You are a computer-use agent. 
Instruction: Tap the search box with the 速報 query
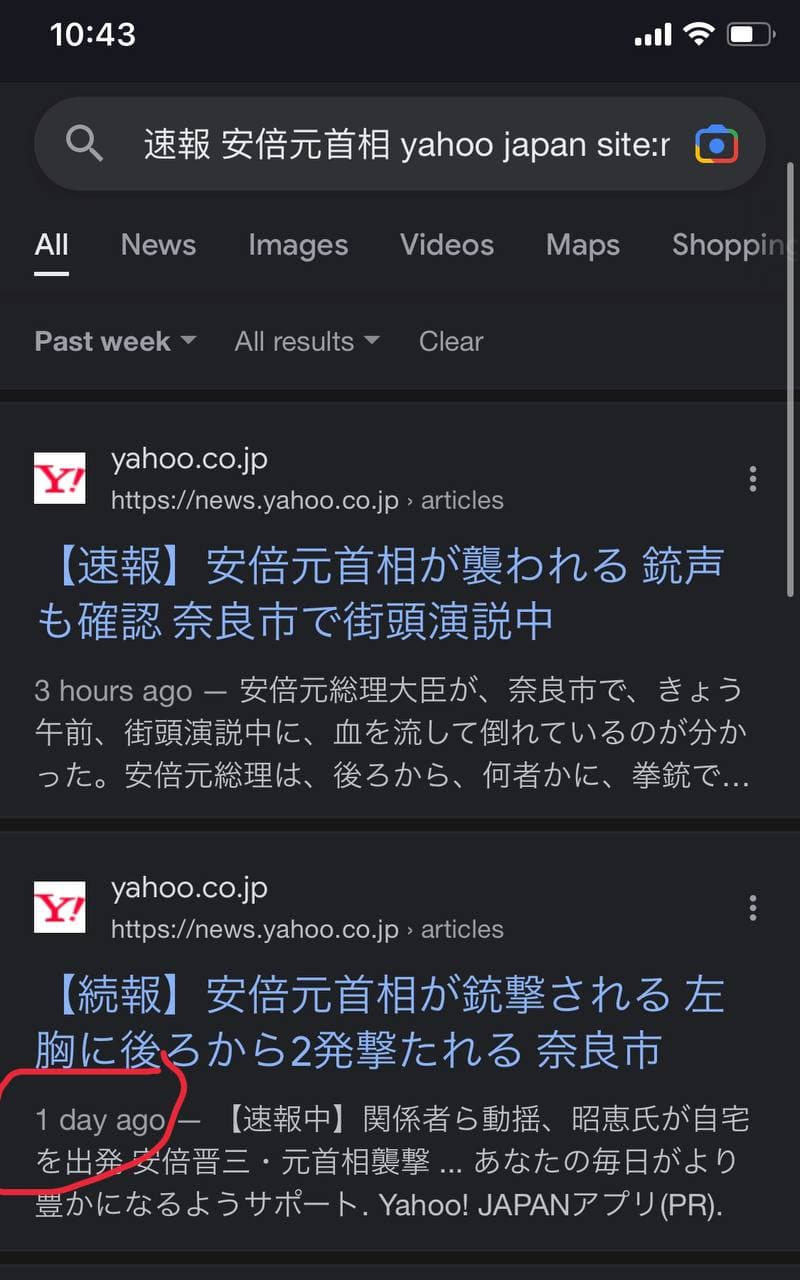pos(400,145)
